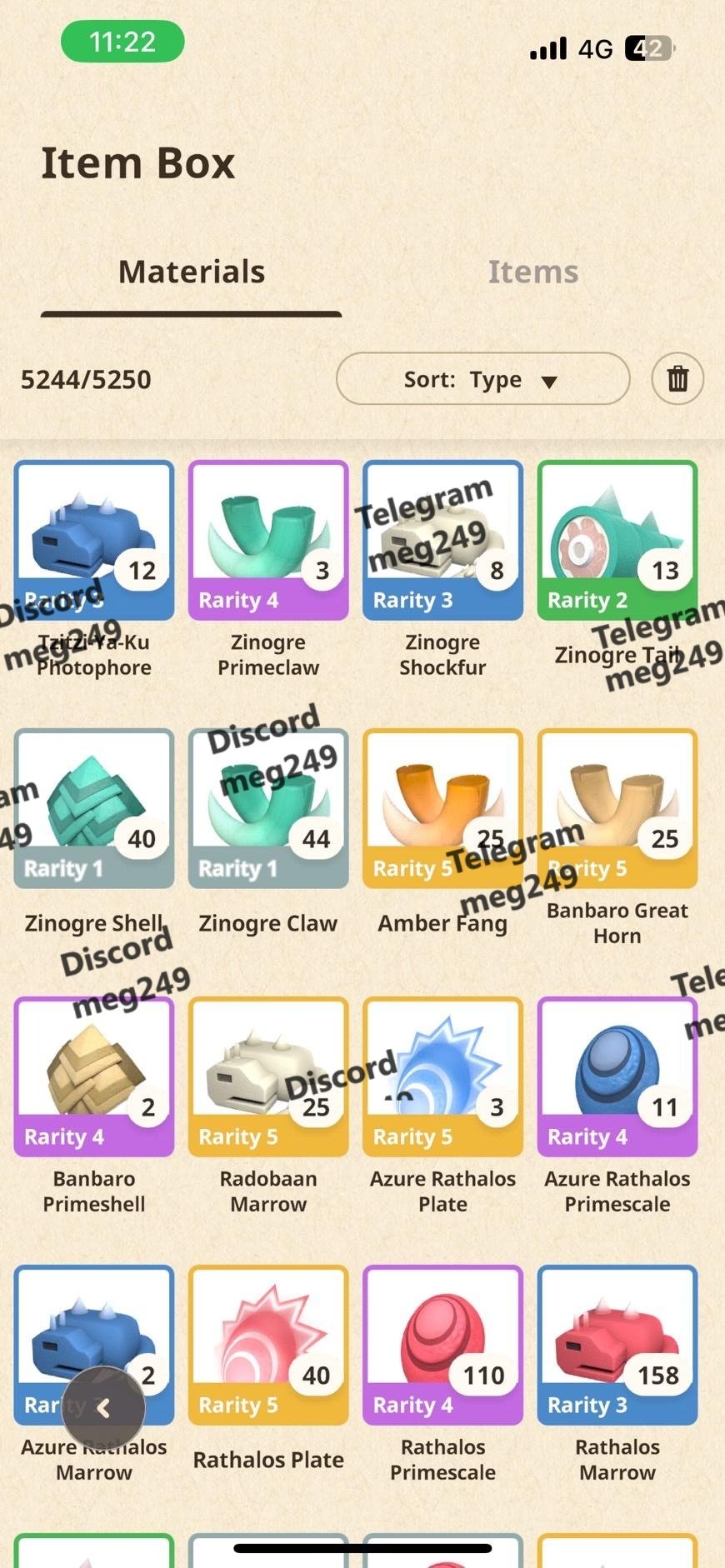
Task: Tap the Zinogre Claw tile
Action: coord(267,808)
